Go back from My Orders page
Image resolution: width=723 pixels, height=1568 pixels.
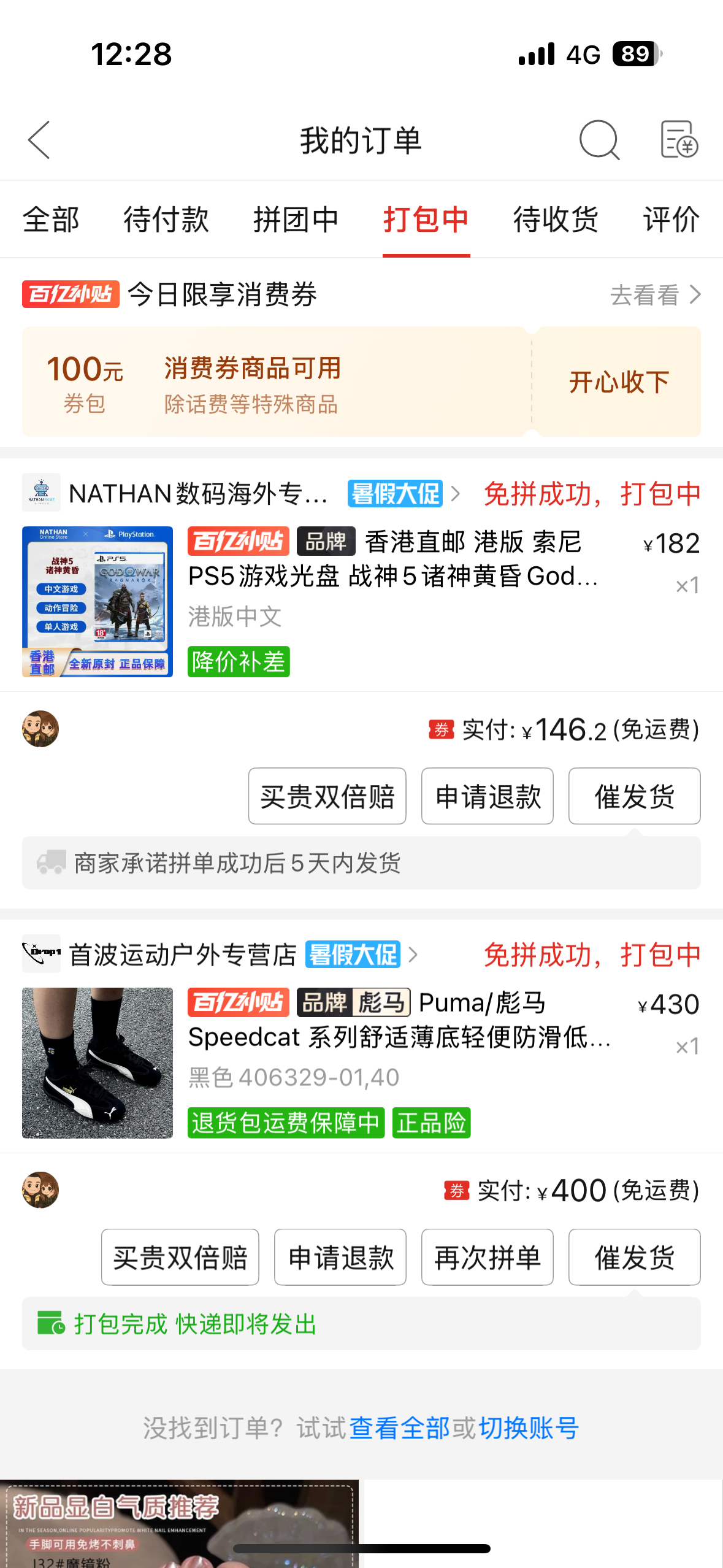coord(39,140)
